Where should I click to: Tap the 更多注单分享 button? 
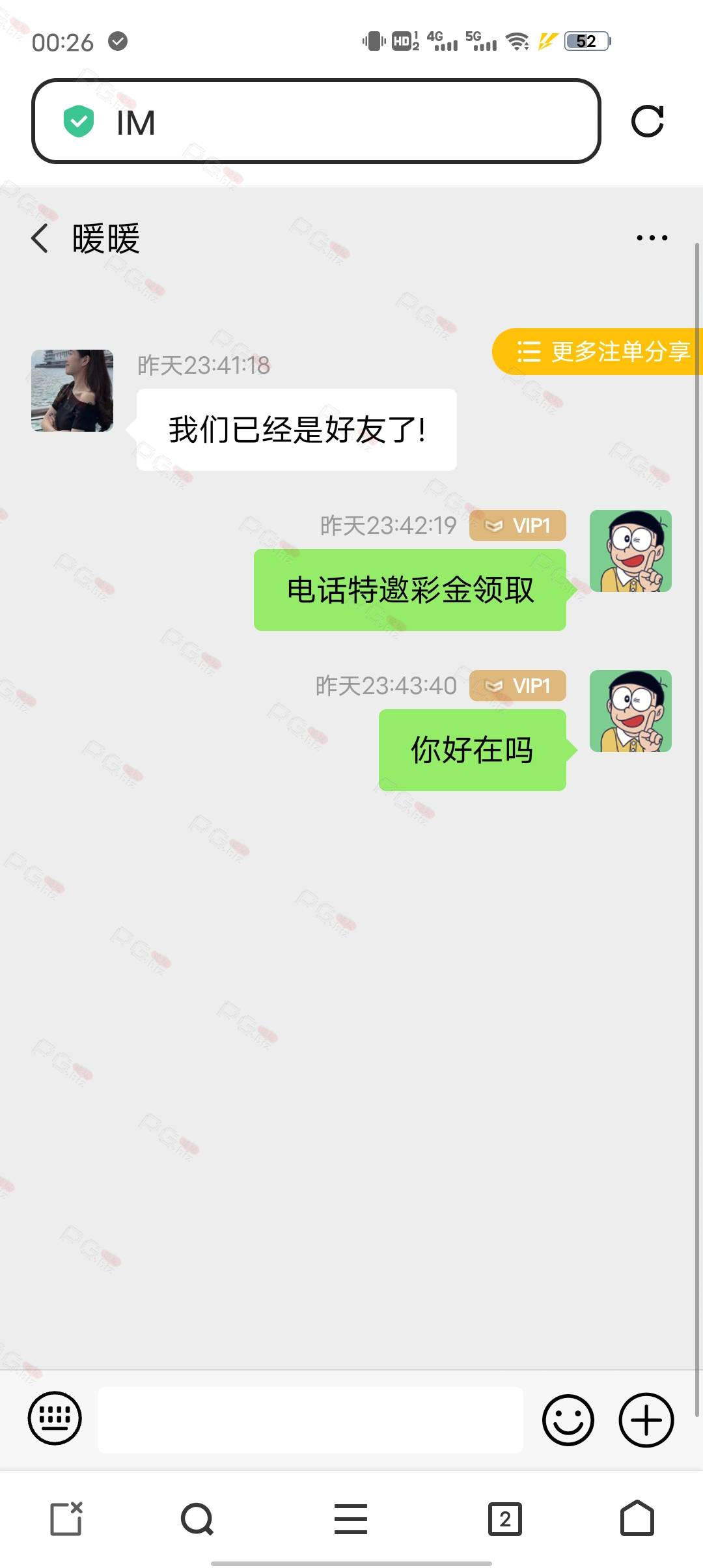(597, 352)
